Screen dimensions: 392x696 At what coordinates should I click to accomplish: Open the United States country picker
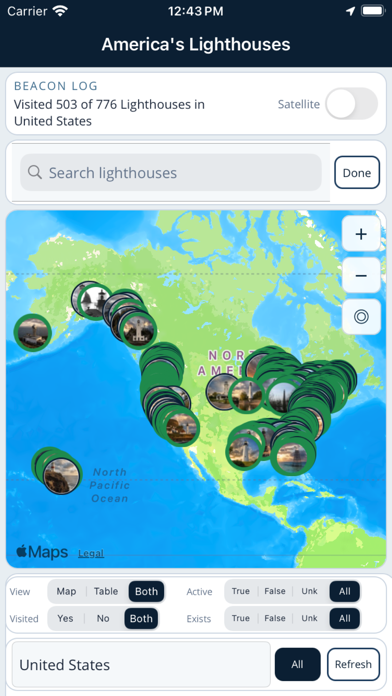coord(141,664)
